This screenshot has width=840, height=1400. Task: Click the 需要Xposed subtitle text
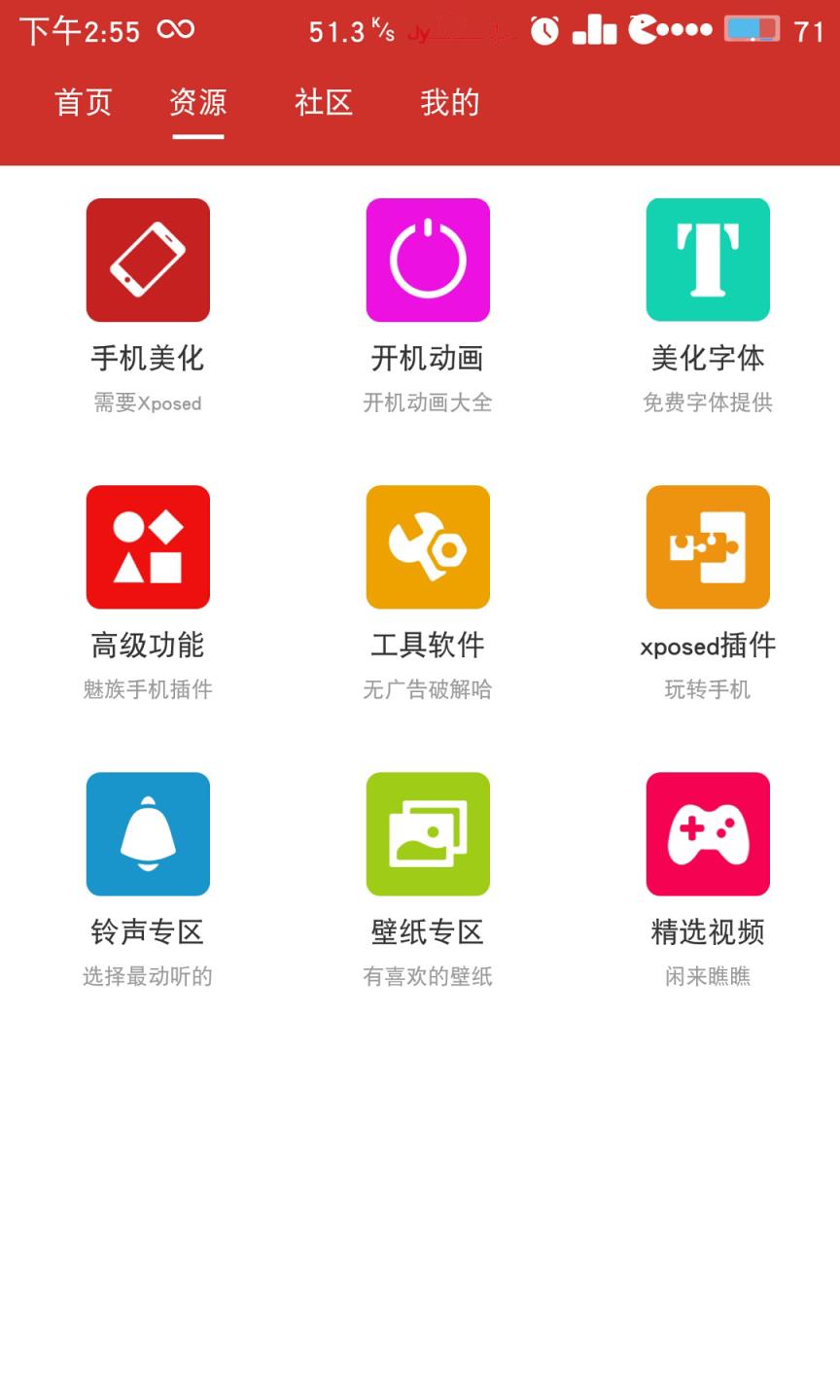coord(148,403)
